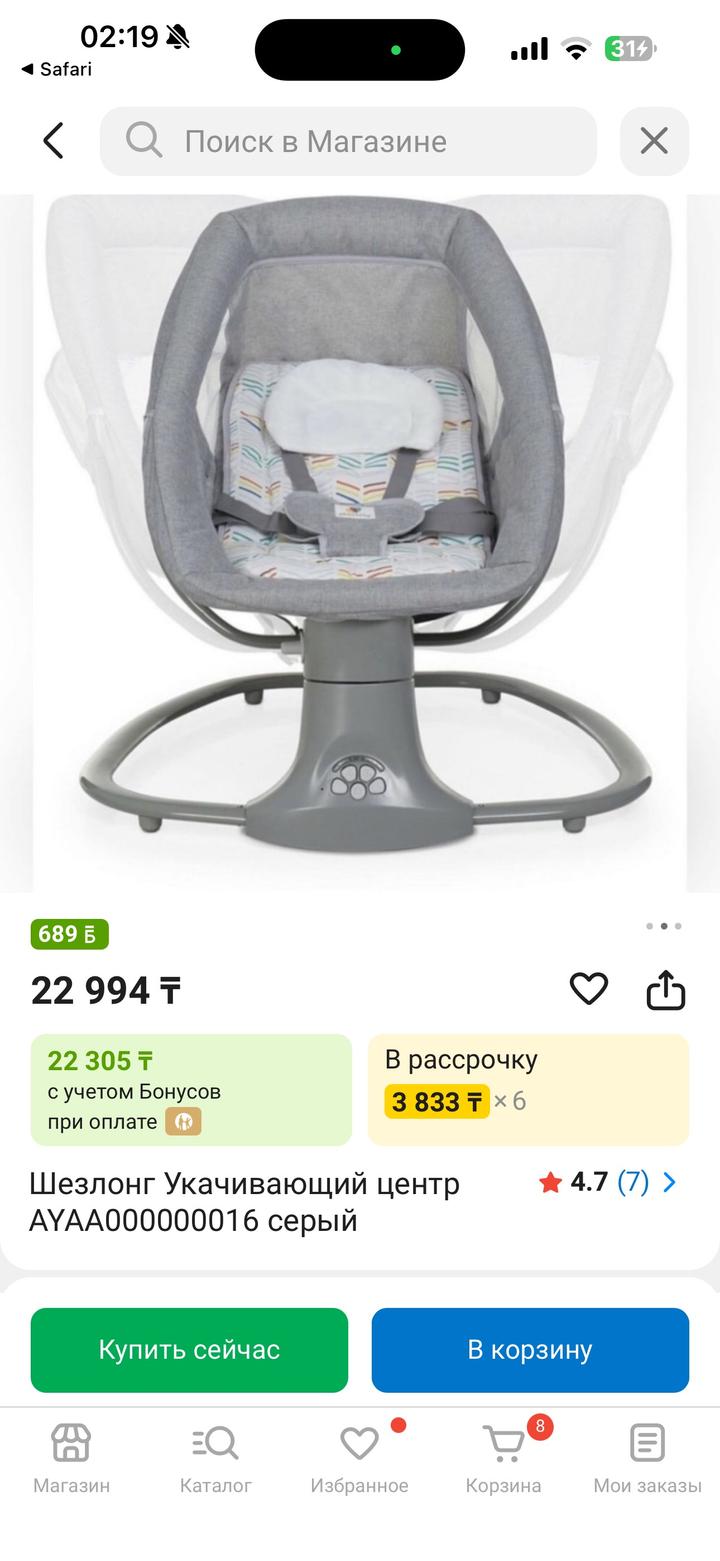The width and height of the screenshot is (720, 1561).
Task: Go back using the top arrow
Action: click(x=54, y=141)
